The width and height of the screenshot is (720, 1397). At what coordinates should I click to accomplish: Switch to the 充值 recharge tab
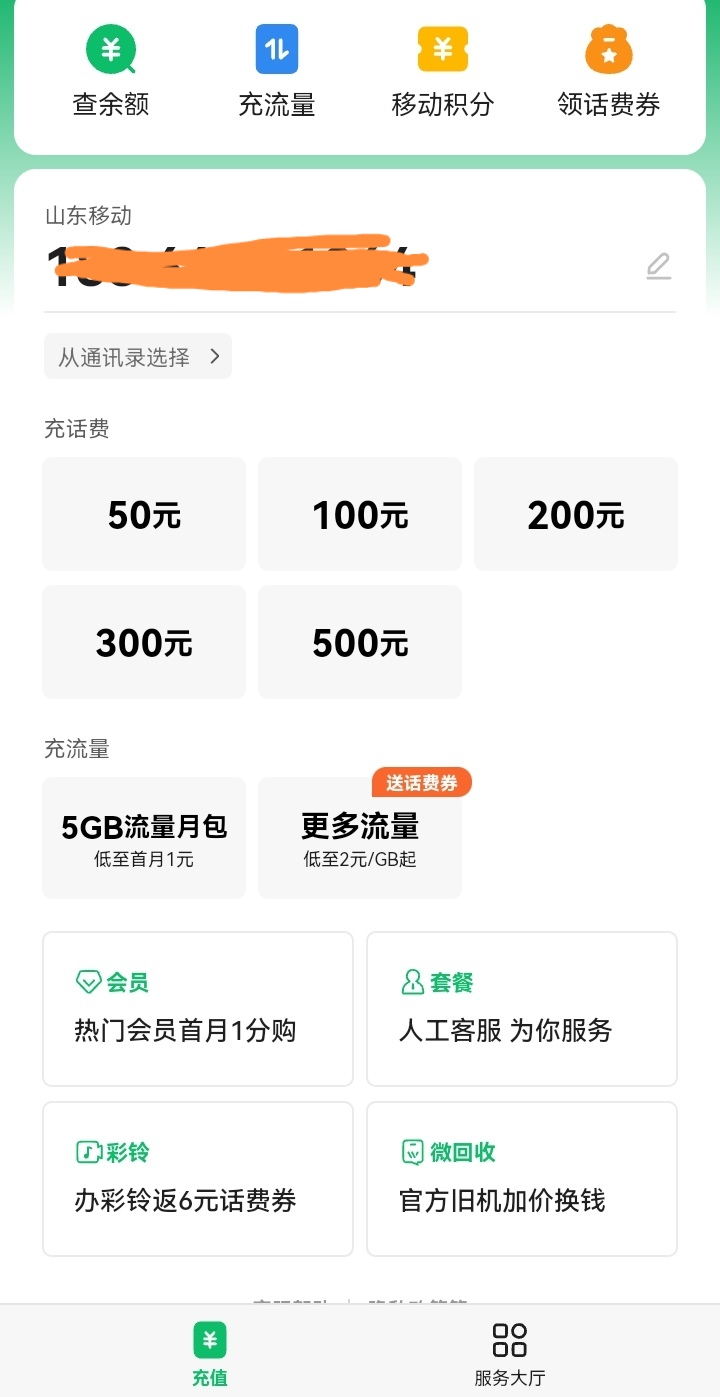click(209, 1350)
